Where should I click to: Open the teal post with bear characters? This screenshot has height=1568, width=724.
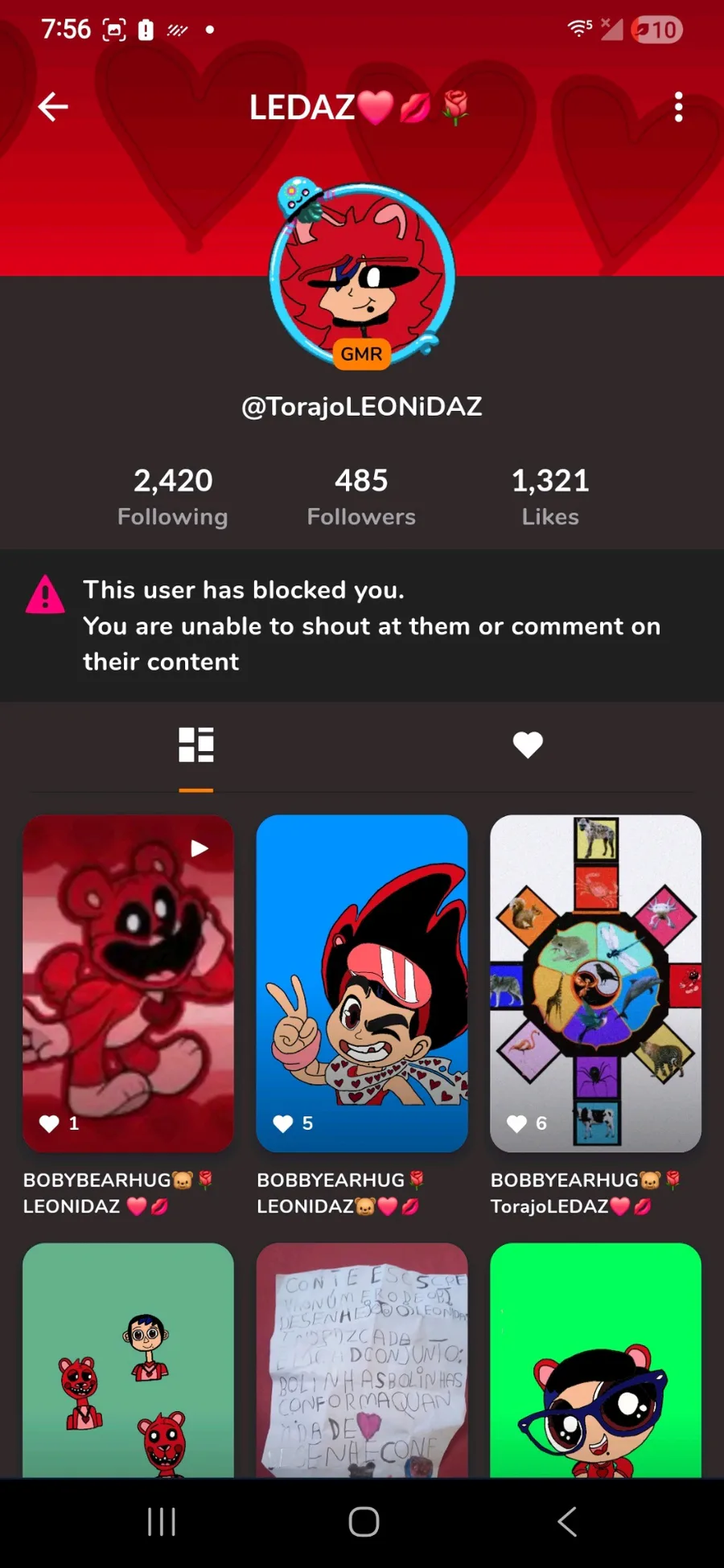(x=128, y=1361)
